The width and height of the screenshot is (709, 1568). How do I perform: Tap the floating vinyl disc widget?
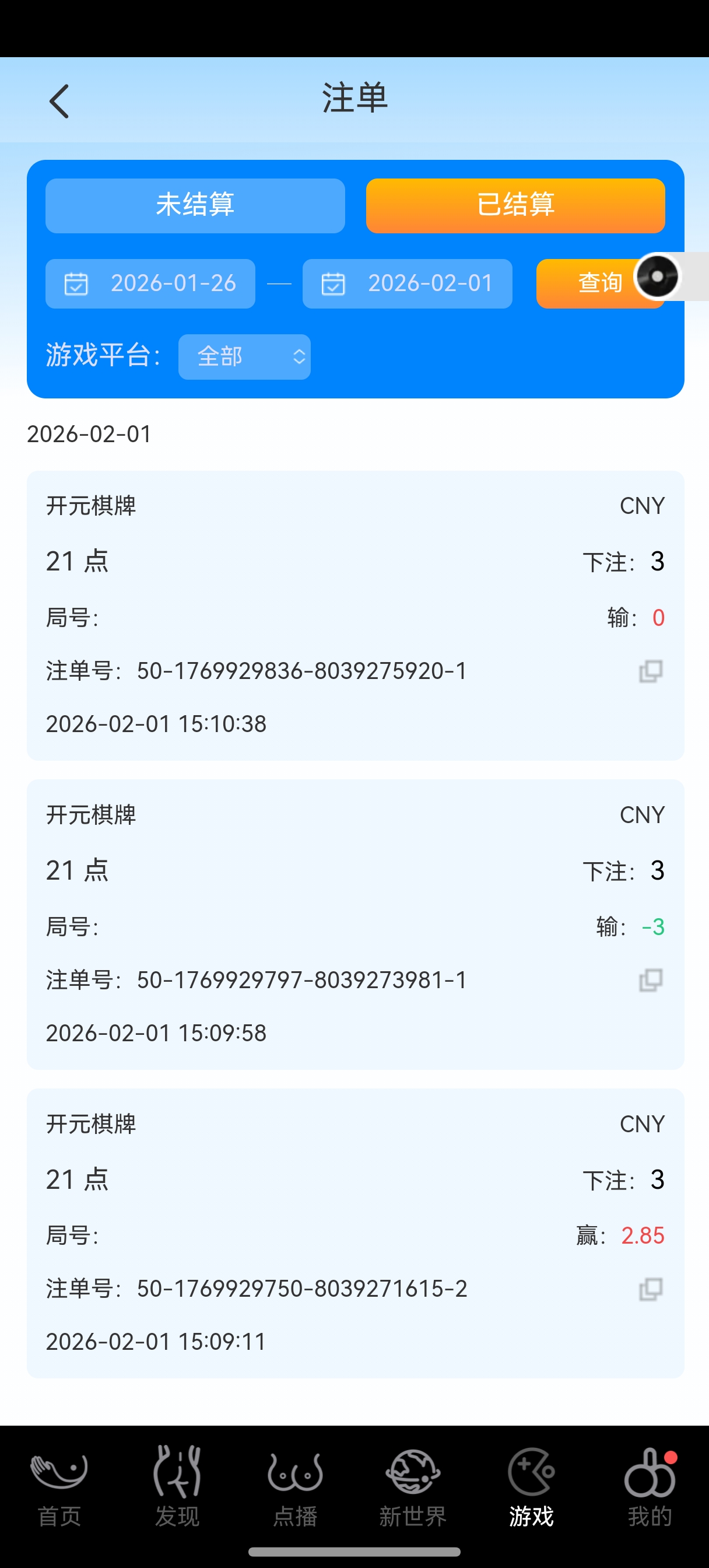[657, 276]
